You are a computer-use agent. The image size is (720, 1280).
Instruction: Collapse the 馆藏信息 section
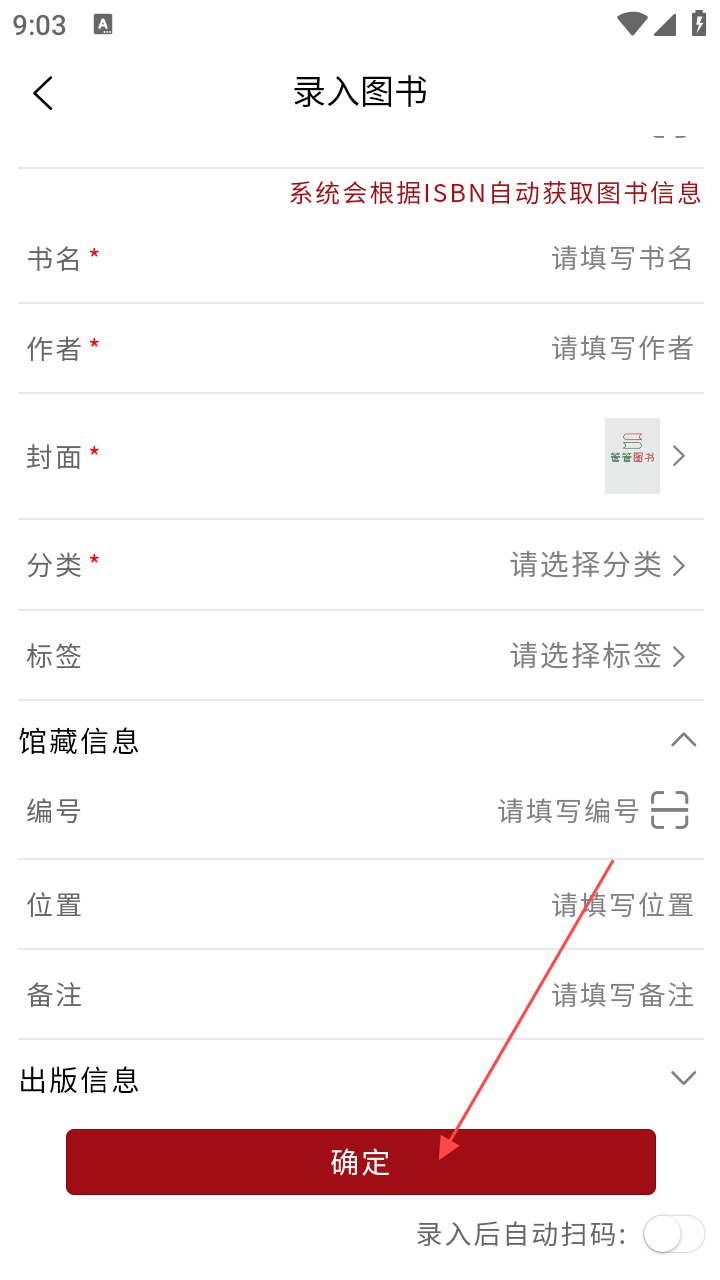(683, 740)
